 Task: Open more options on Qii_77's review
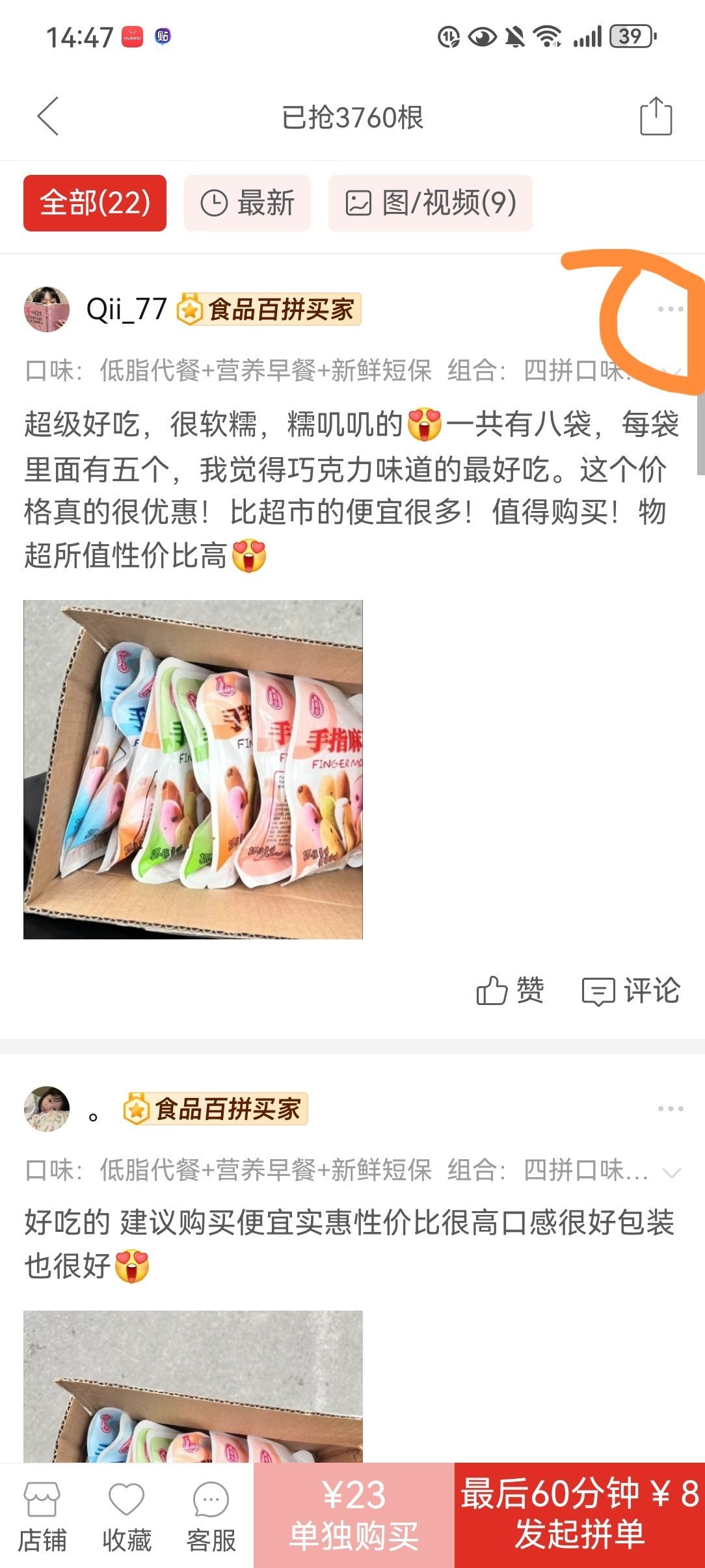[670, 309]
